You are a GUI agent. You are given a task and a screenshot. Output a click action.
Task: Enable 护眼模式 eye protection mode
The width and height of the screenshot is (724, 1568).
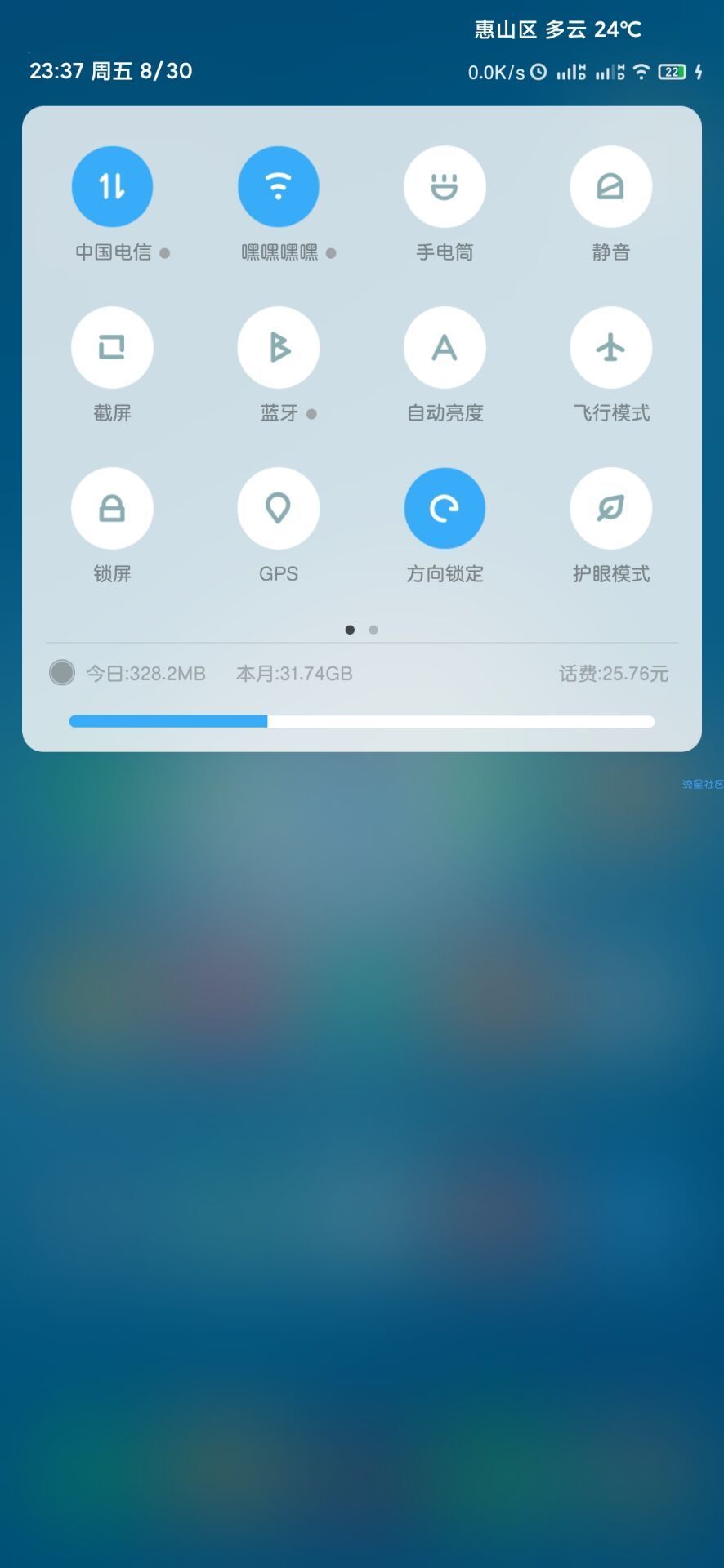[x=610, y=509]
